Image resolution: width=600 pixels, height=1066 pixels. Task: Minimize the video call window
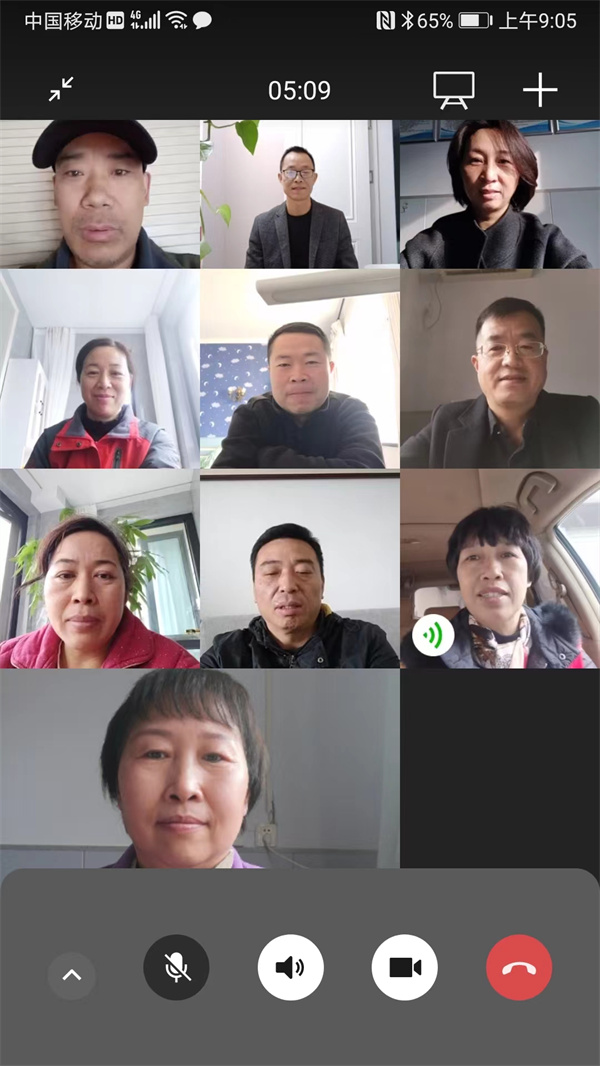click(61, 90)
